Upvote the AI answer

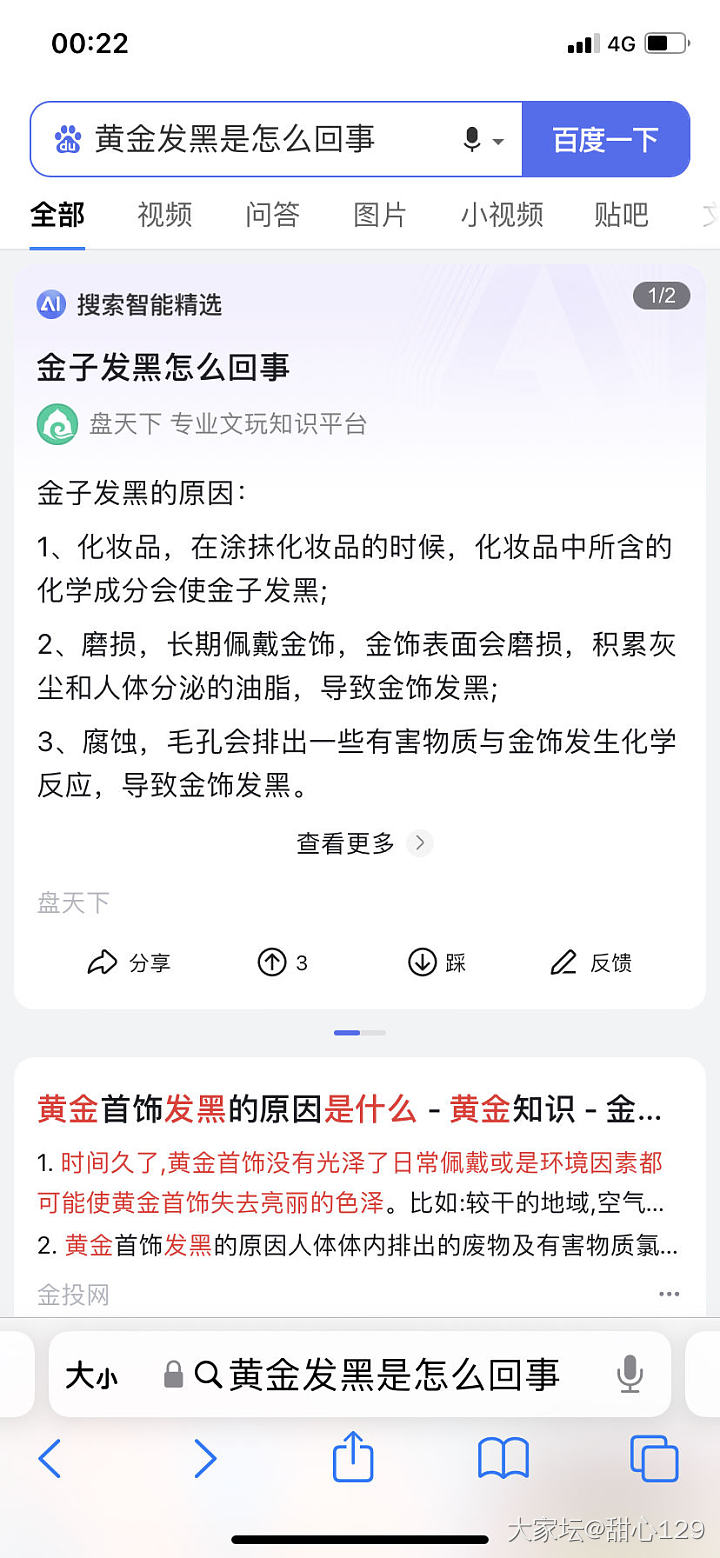pyautogui.click(x=282, y=963)
